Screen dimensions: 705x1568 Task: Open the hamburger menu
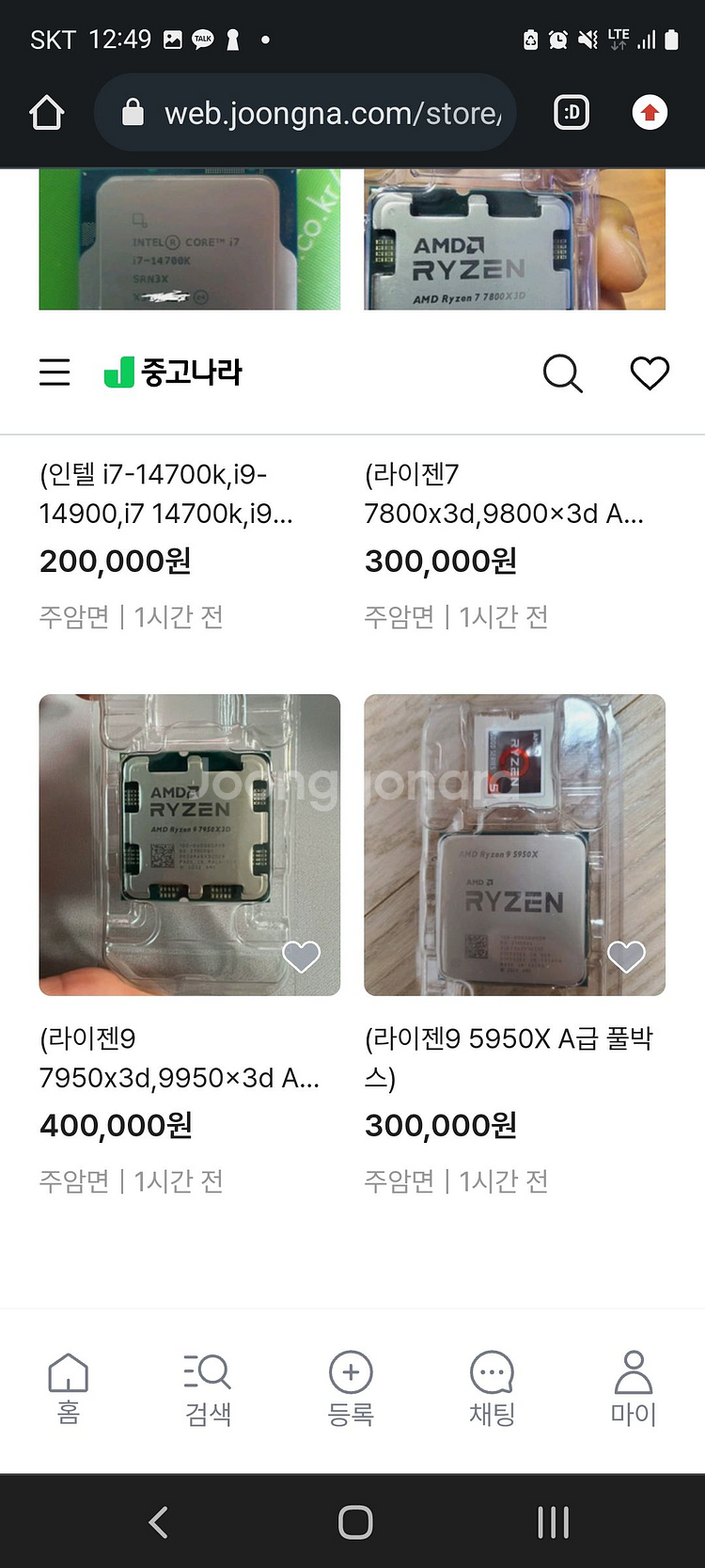click(x=55, y=372)
